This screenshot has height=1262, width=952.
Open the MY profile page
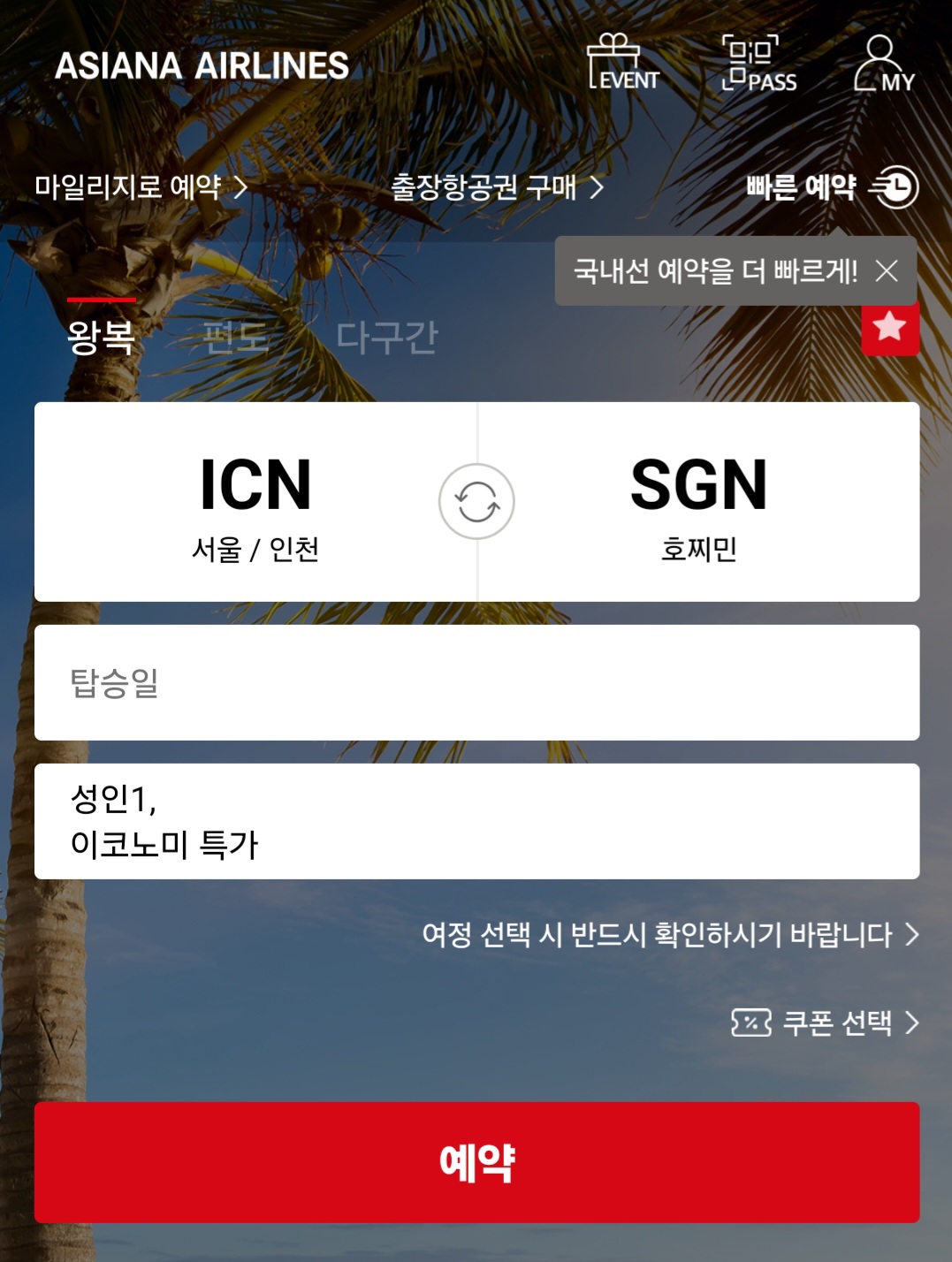coord(883,64)
